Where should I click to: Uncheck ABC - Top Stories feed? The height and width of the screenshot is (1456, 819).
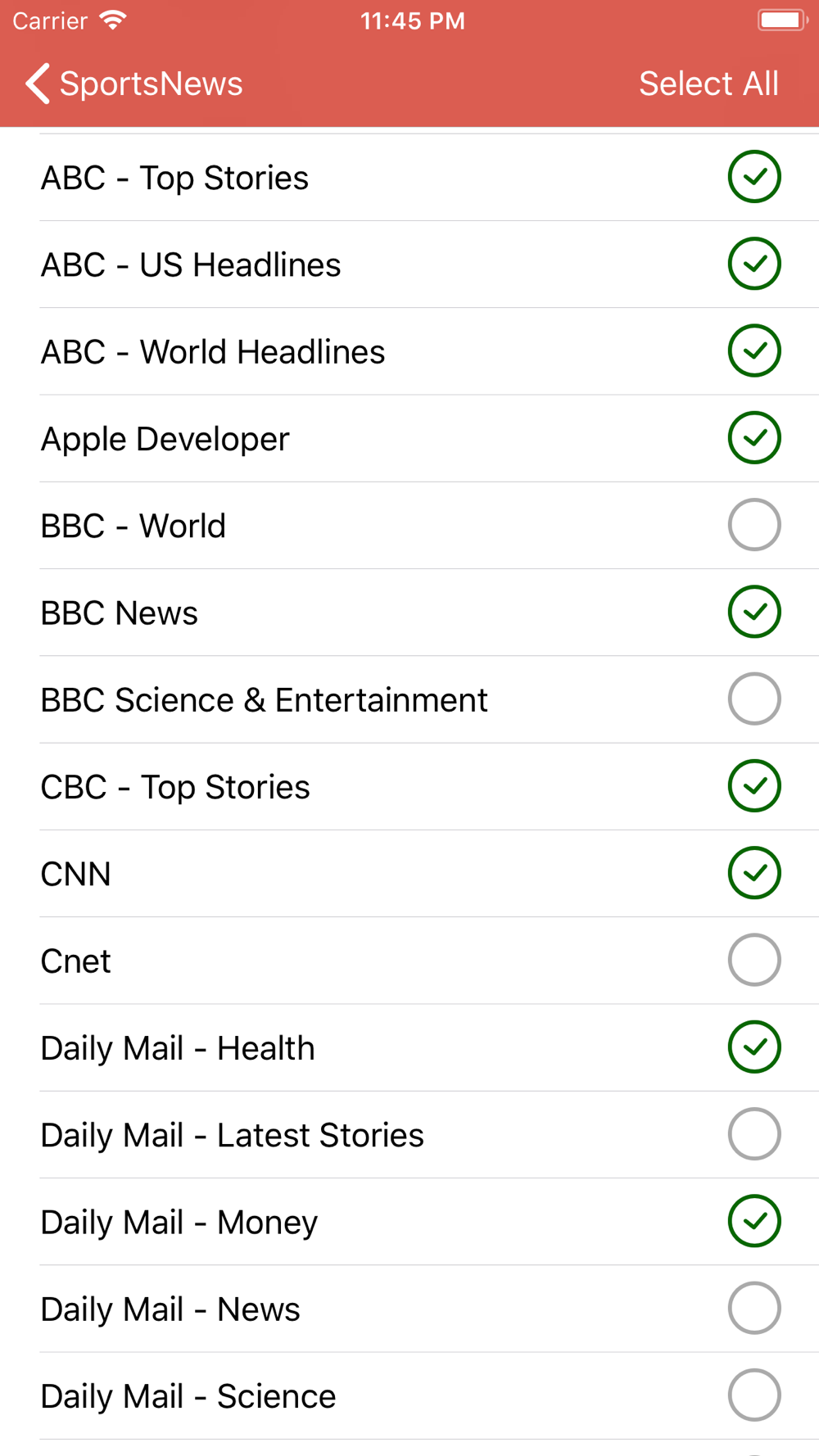[754, 177]
